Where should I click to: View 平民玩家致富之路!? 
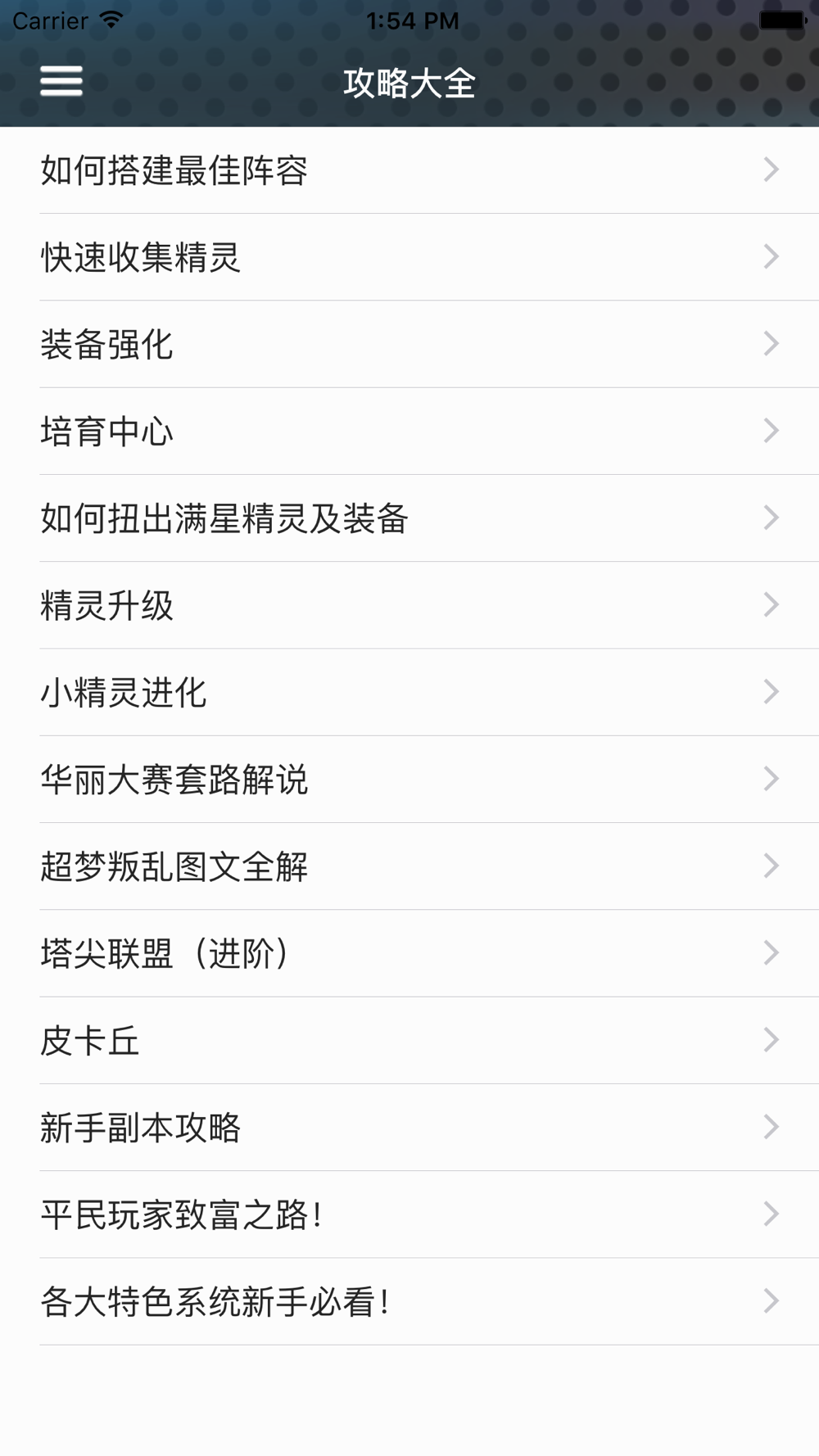(409, 1214)
